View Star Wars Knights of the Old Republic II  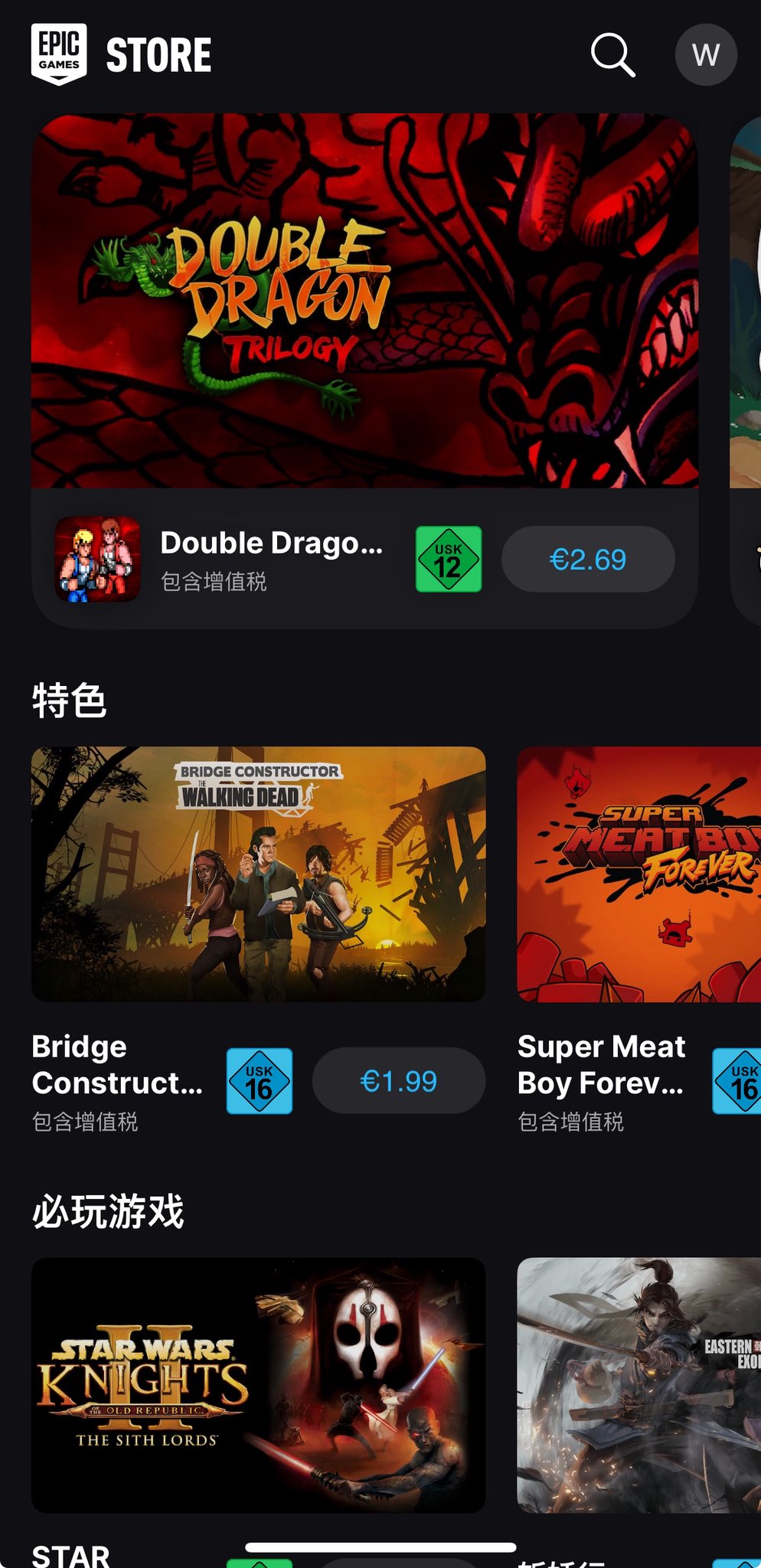coord(258,1385)
